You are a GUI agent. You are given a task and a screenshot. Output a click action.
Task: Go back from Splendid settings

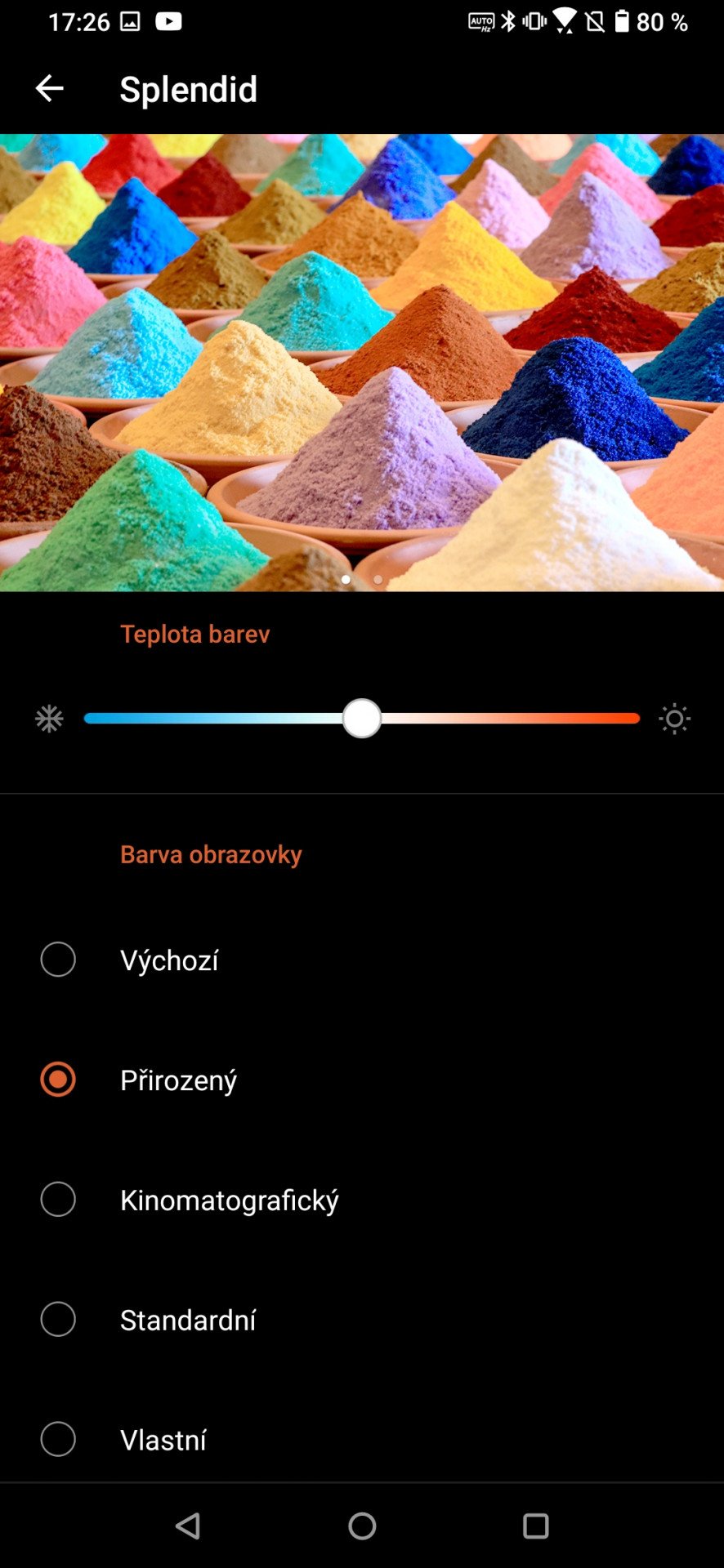pos(49,88)
